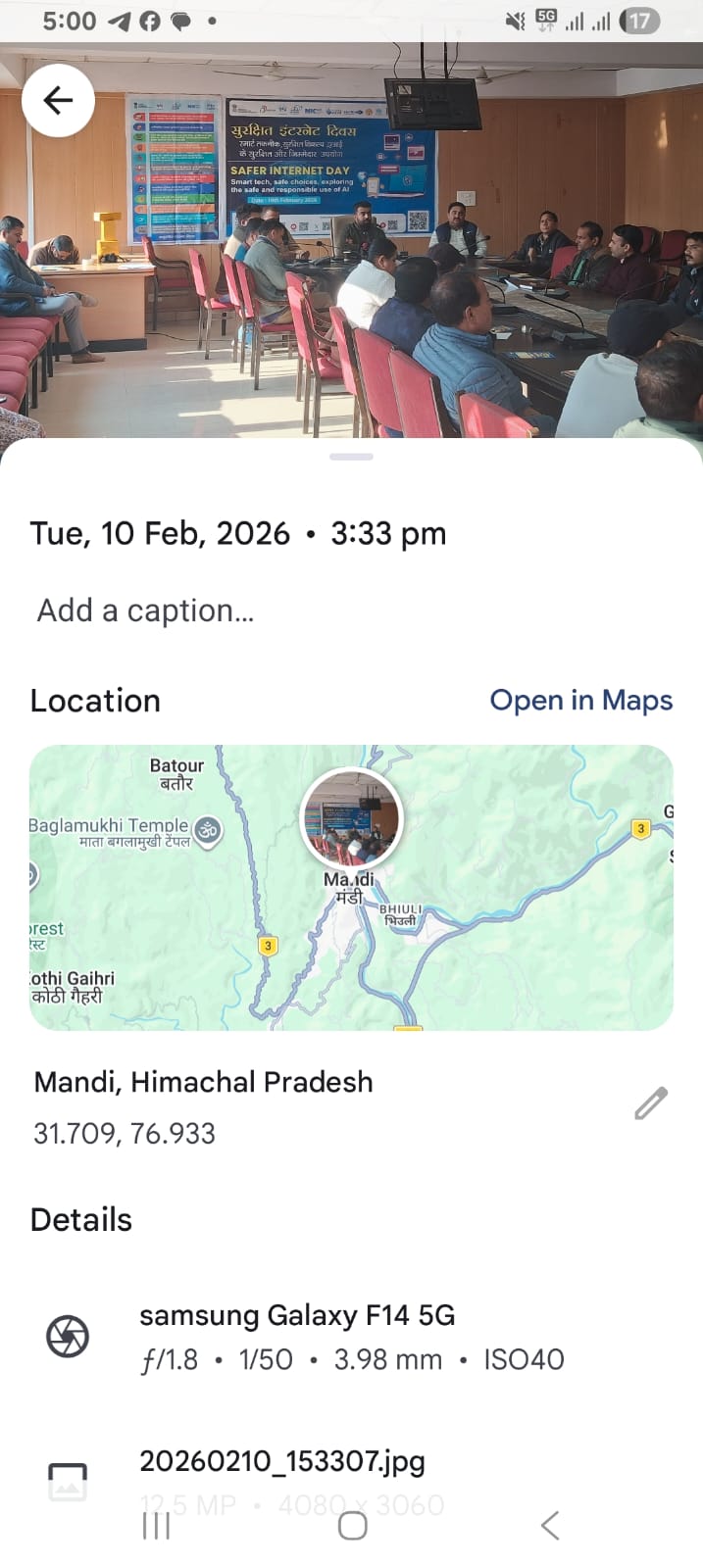The height and width of the screenshot is (1568, 703).
Task: Edit the location with pencil icon
Action: click(651, 1103)
